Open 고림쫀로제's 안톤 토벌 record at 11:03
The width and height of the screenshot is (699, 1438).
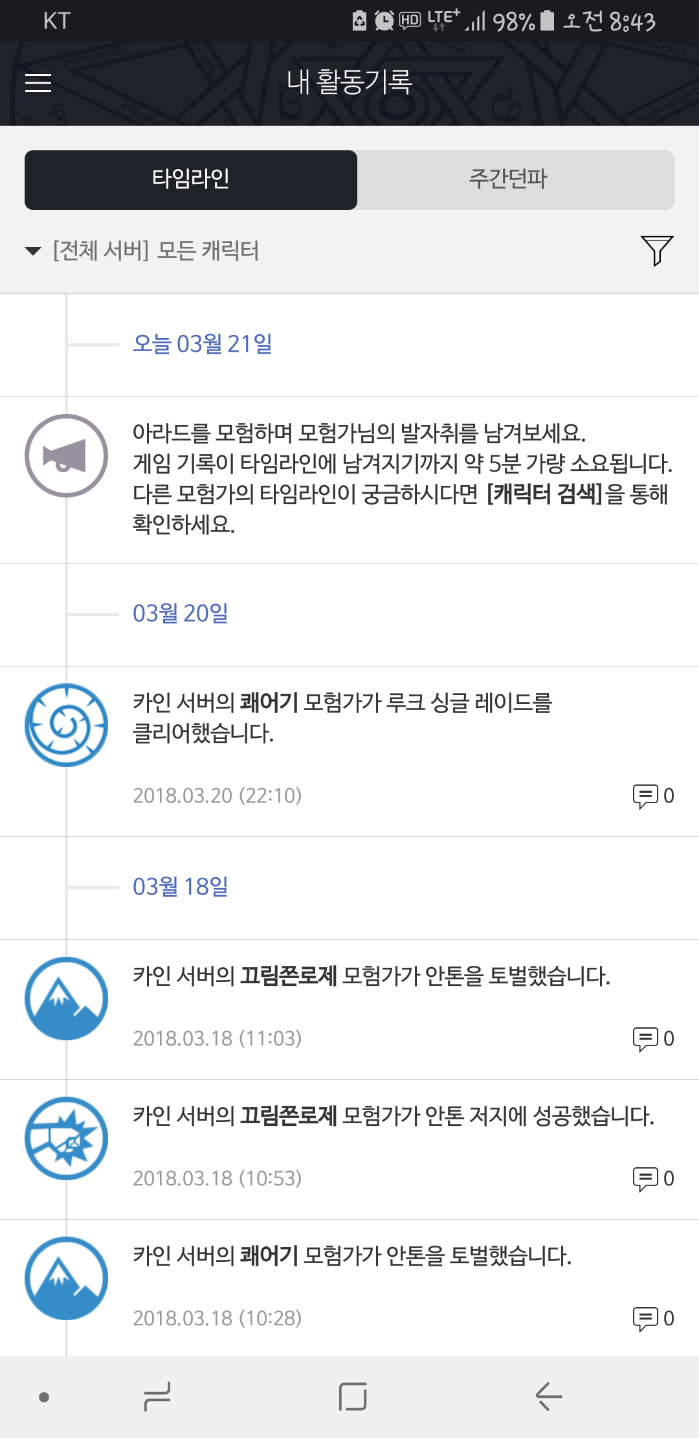(x=371, y=976)
